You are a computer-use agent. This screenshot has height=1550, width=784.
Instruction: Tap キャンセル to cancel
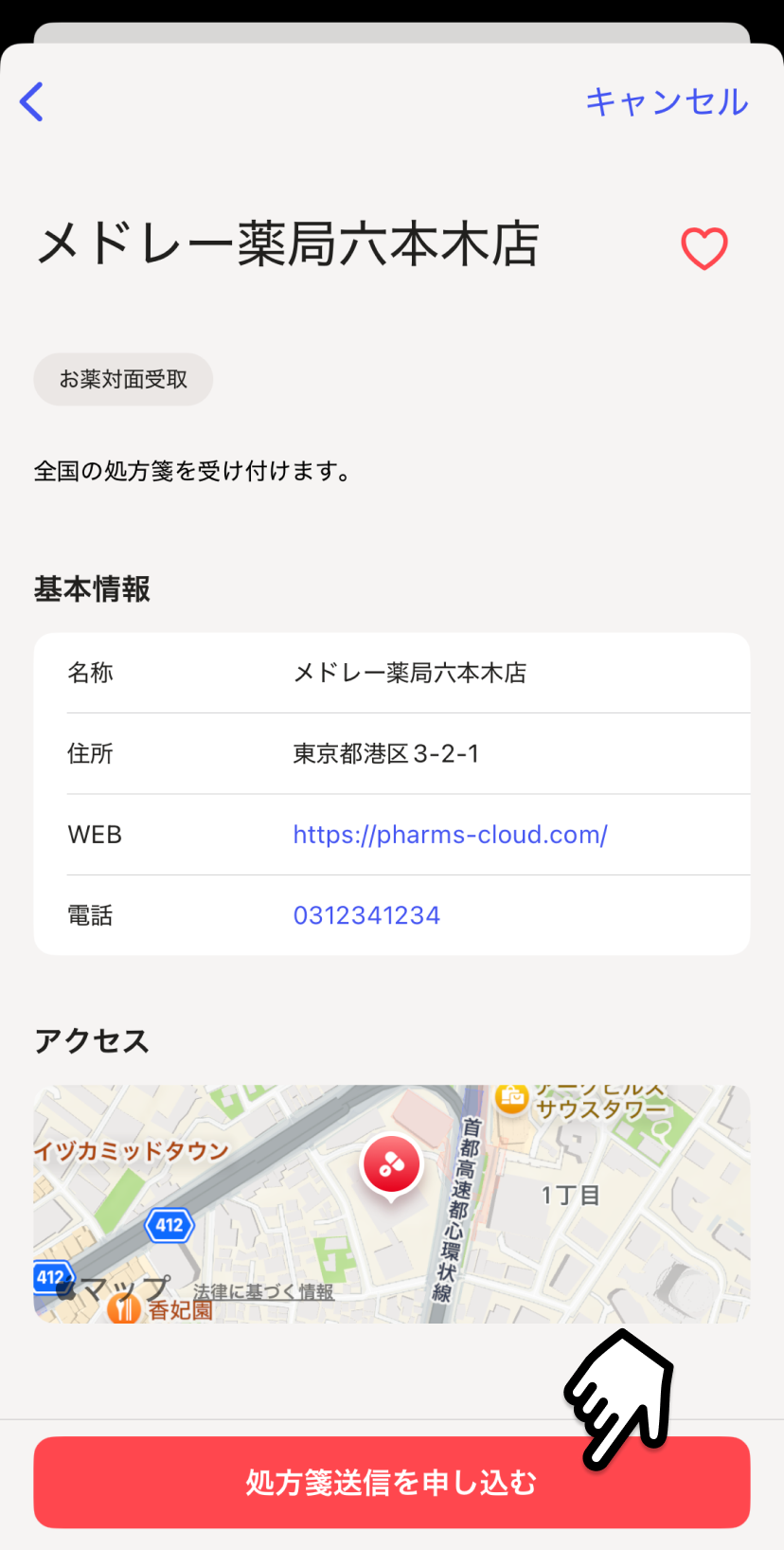coord(667,101)
